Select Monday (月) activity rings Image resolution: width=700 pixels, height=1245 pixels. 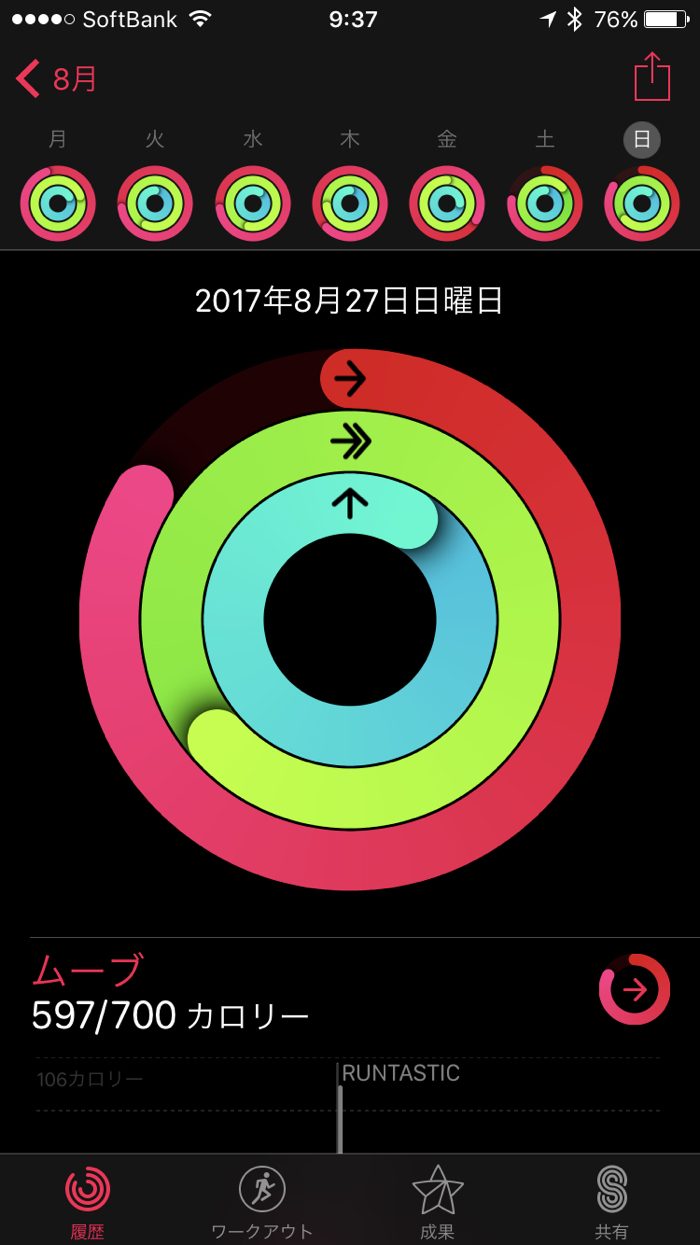click(x=58, y=203)
